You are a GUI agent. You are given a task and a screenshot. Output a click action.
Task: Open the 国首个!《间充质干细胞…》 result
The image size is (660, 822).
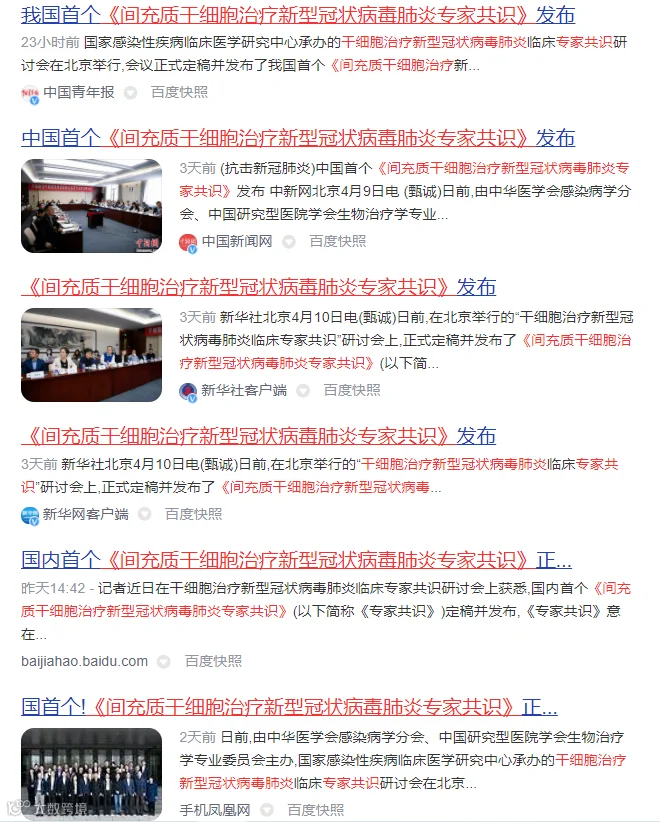(289, 707)
